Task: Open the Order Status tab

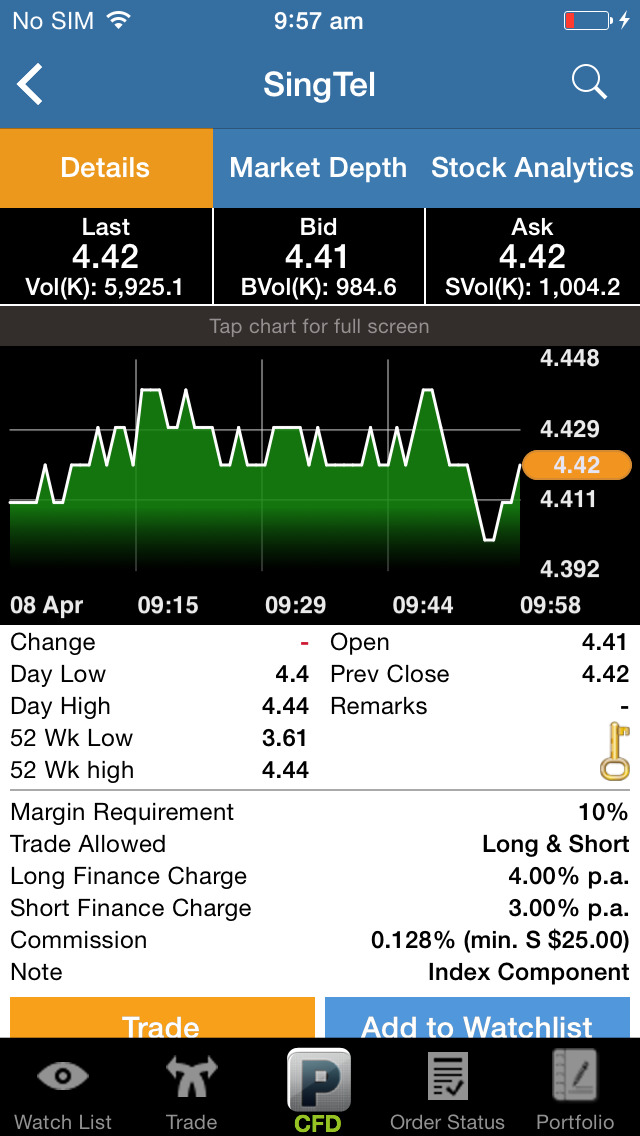Action: coord(447,1089)
